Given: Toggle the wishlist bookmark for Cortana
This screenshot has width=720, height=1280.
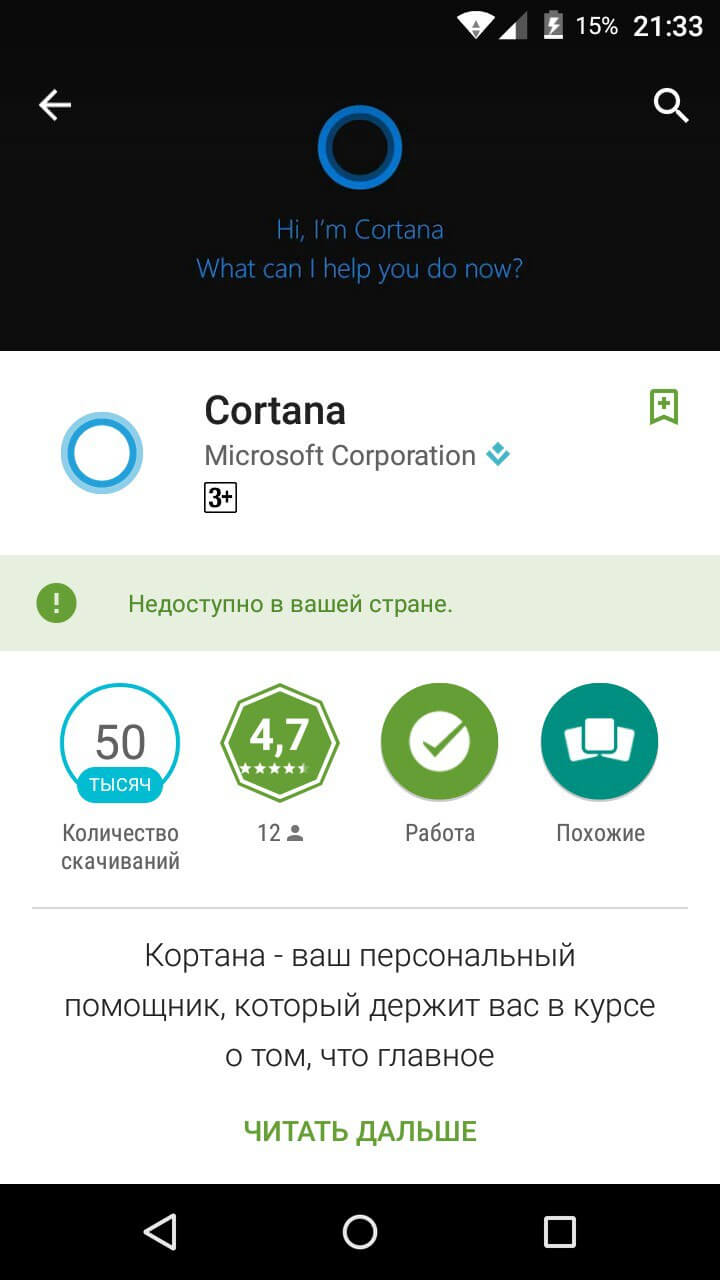Looking at the screenshot, I should click(x=665, y=408).
